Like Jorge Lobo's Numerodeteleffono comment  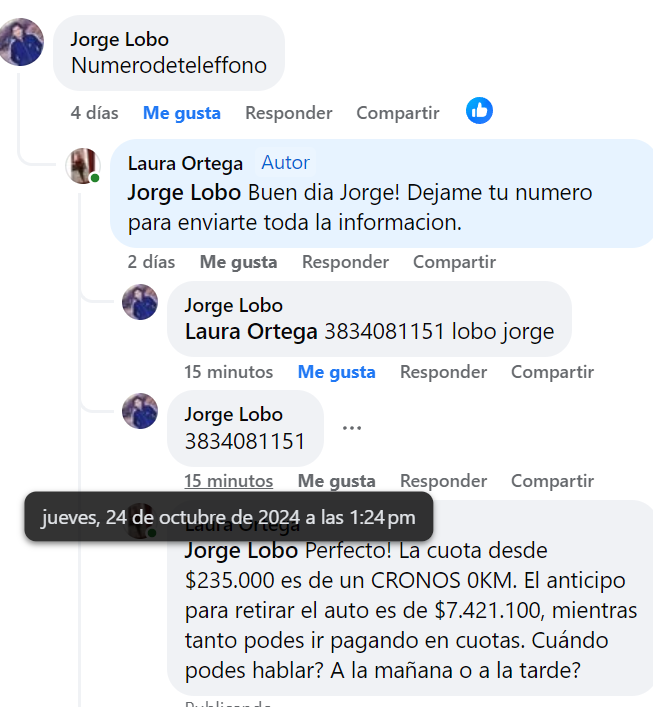[x=181, y=113]
